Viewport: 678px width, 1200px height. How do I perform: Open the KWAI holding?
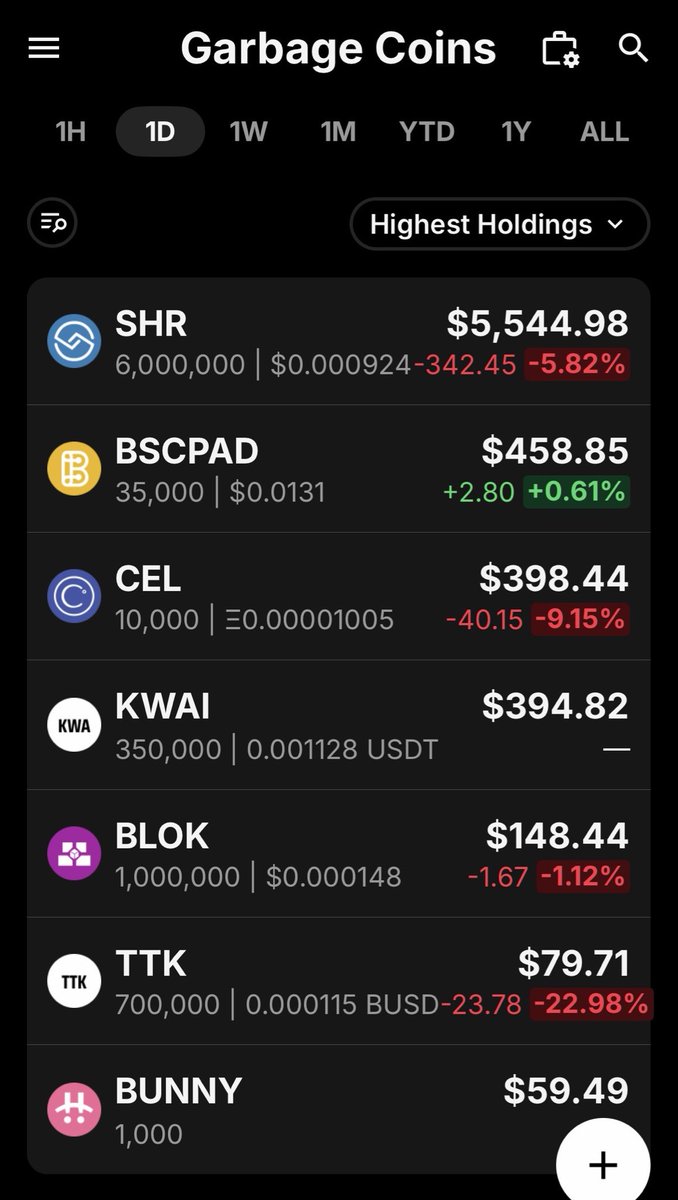point(339,724)
